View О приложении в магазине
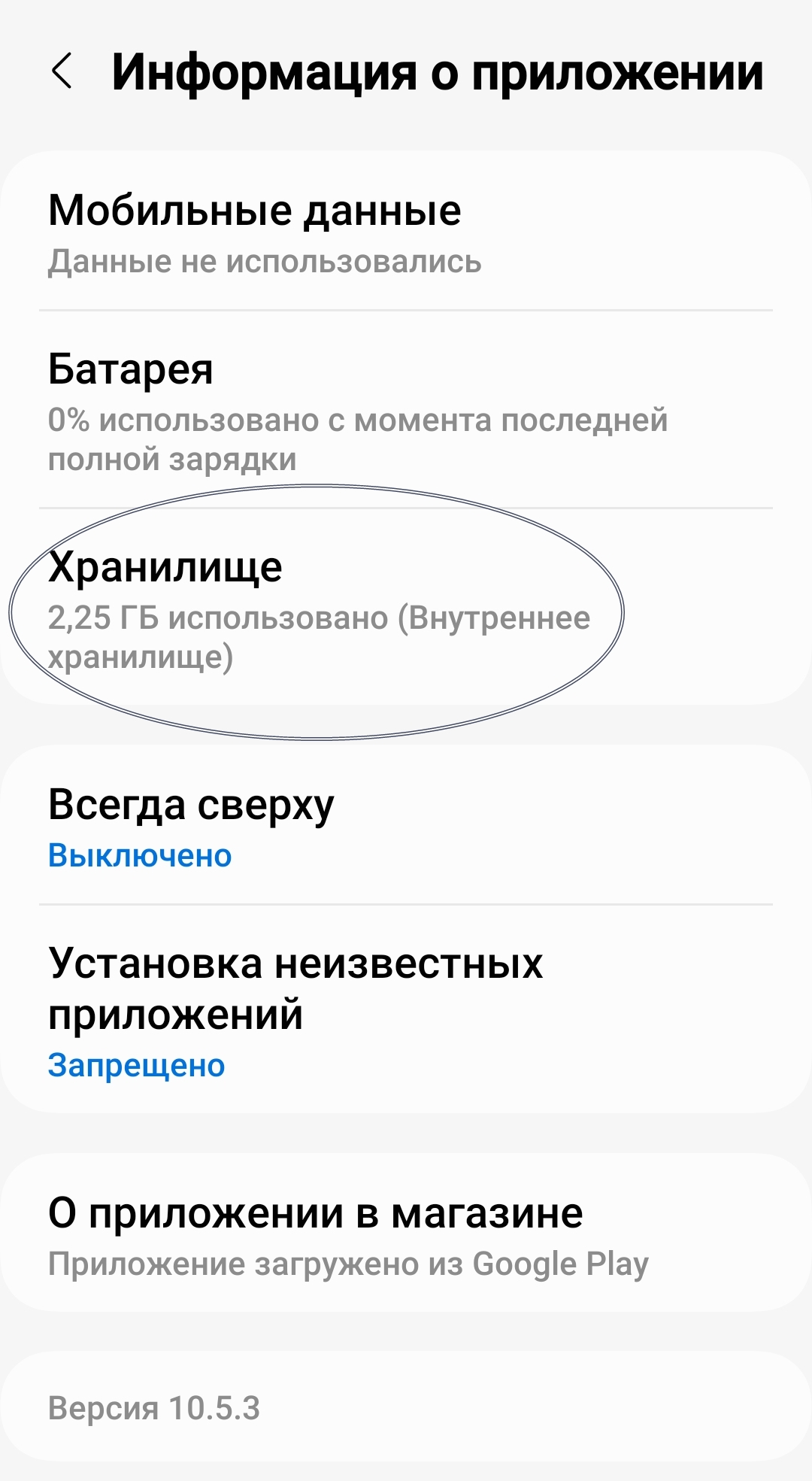The width and height of the screenshot is (812, 1481). pos(406,1234)
